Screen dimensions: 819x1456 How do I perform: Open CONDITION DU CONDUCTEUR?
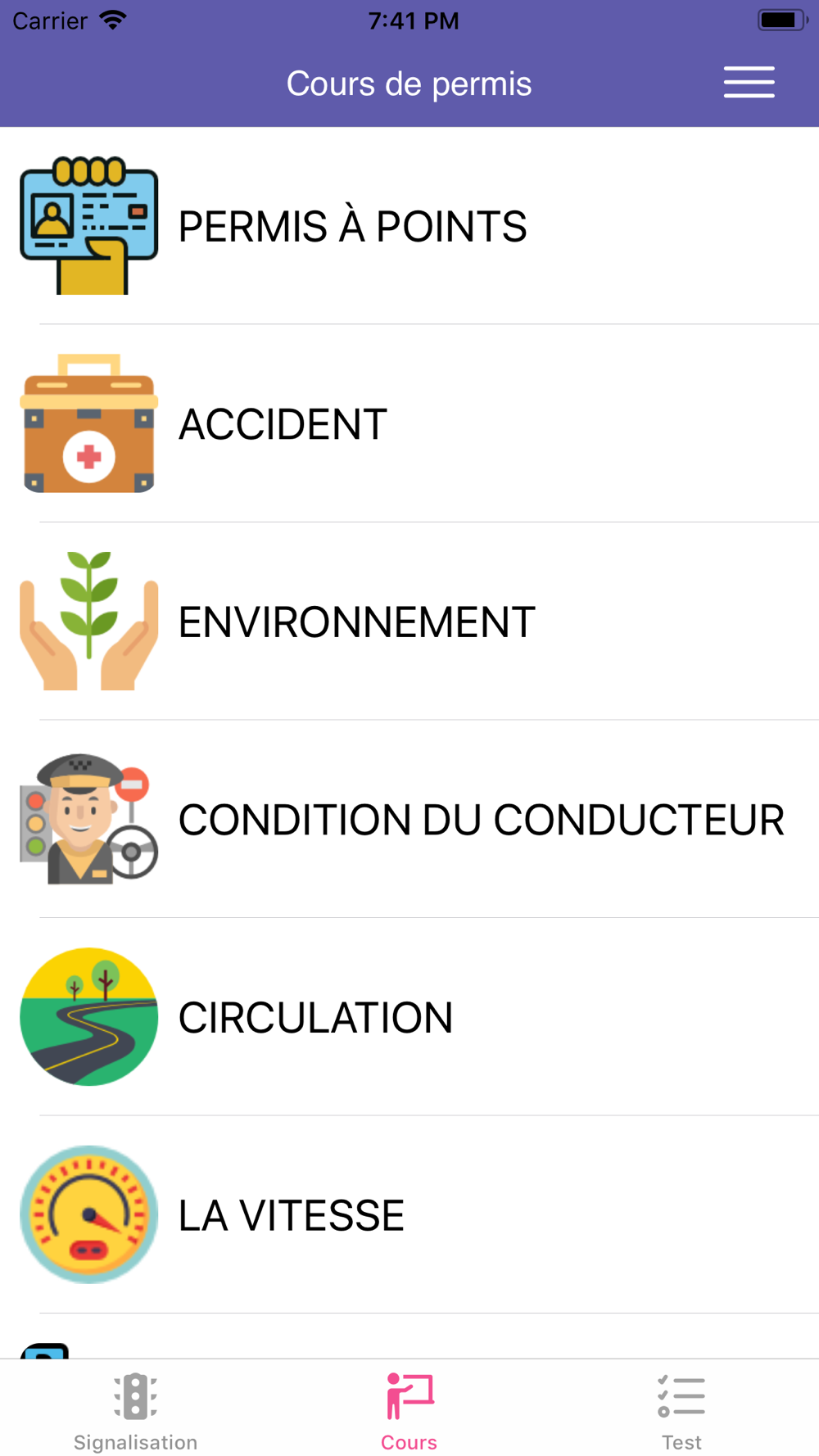pos(409,819)
